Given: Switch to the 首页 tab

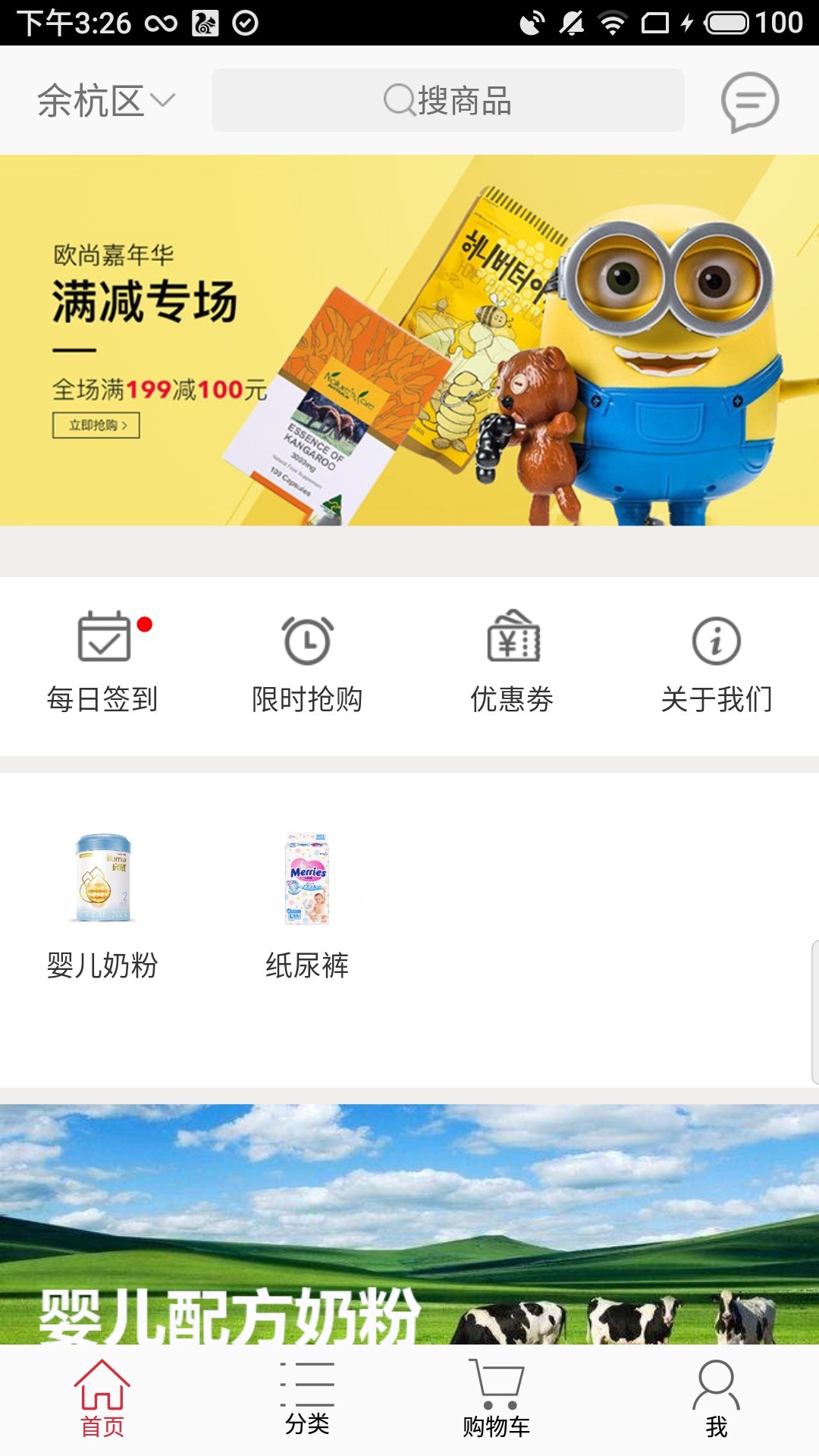Looking at the screenshot, I should pyautogui.click(x=102, y=1400).
